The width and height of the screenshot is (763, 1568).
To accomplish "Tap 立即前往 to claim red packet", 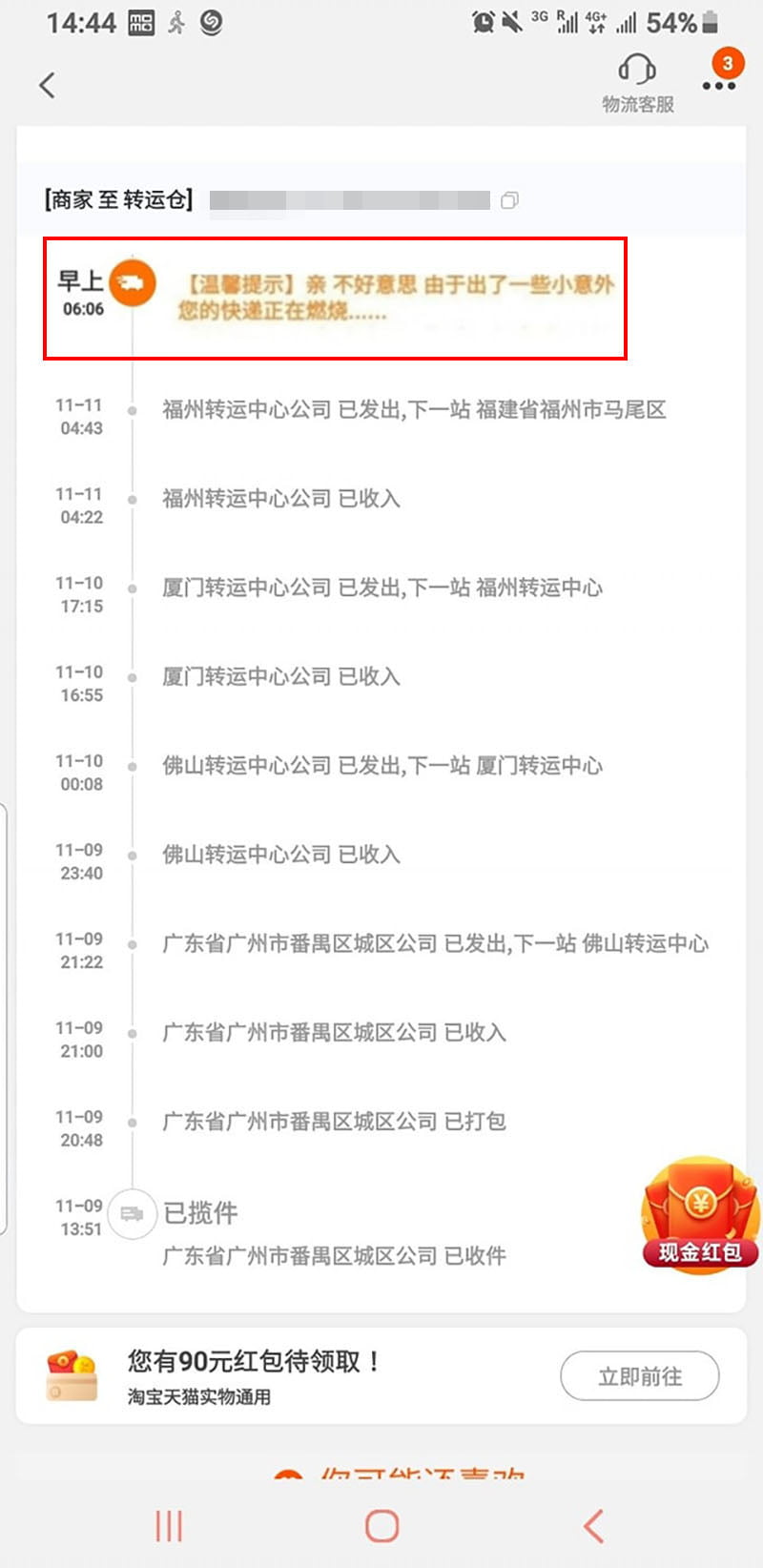I will pos(639,1376).
